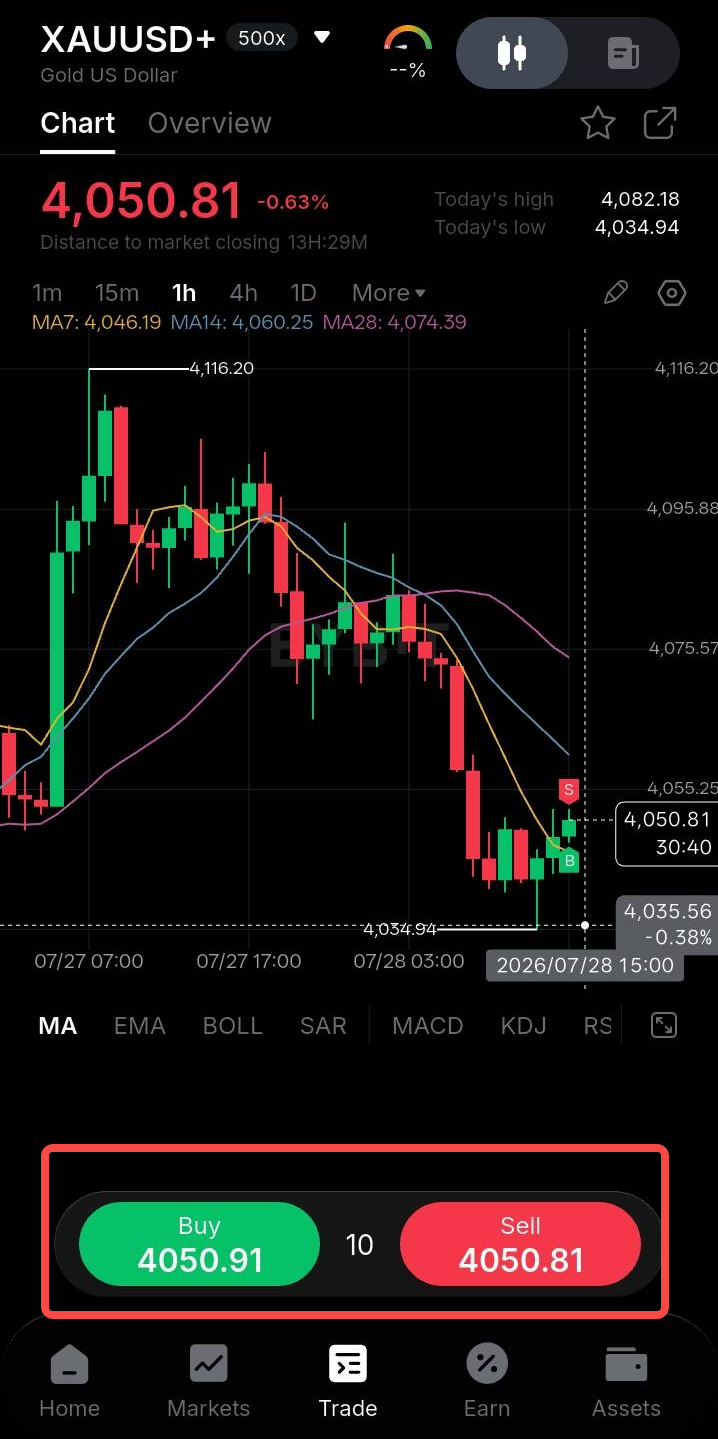Screen dimensions: 718x1439
Task: Choose the BOLL indicator
Action: [x=232, y=1026]
